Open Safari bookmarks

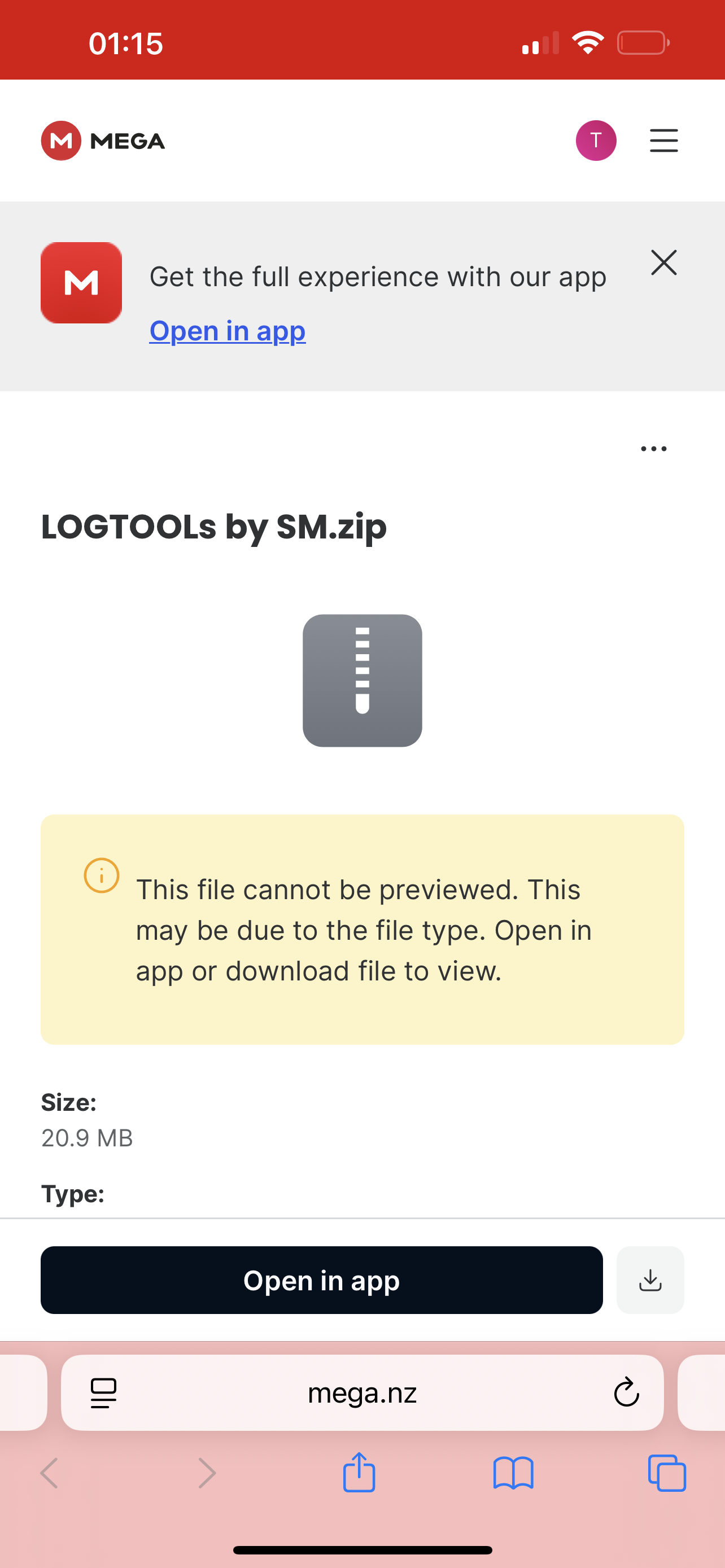[x=513, y=1473]
